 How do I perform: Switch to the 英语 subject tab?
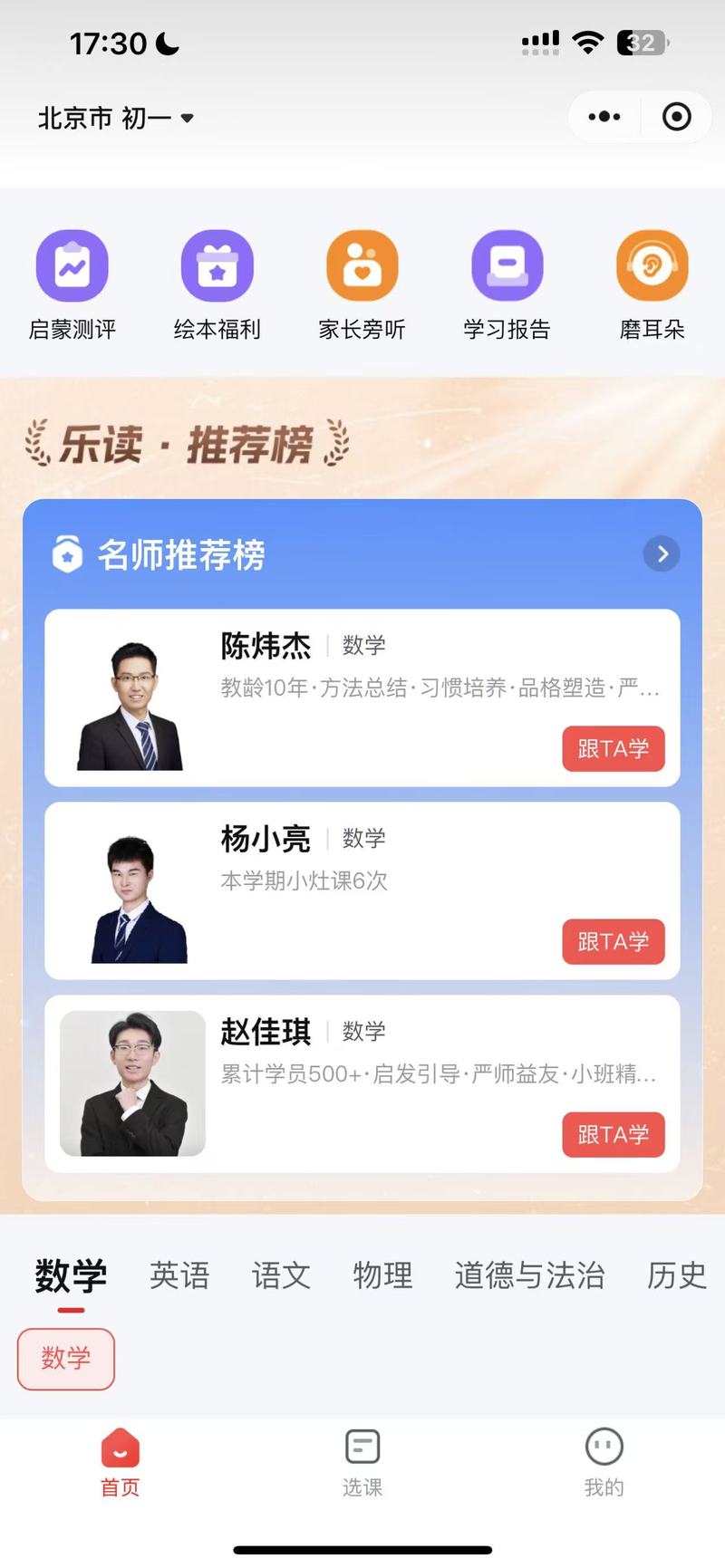pos(179,1275)
